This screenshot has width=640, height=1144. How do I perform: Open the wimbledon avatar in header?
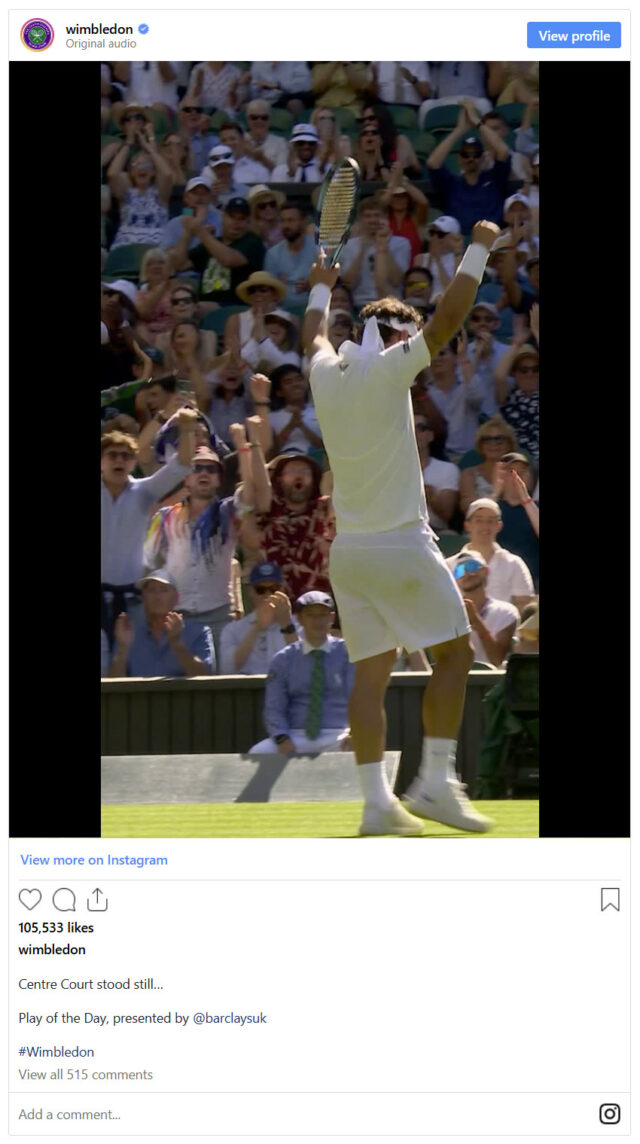38,35
